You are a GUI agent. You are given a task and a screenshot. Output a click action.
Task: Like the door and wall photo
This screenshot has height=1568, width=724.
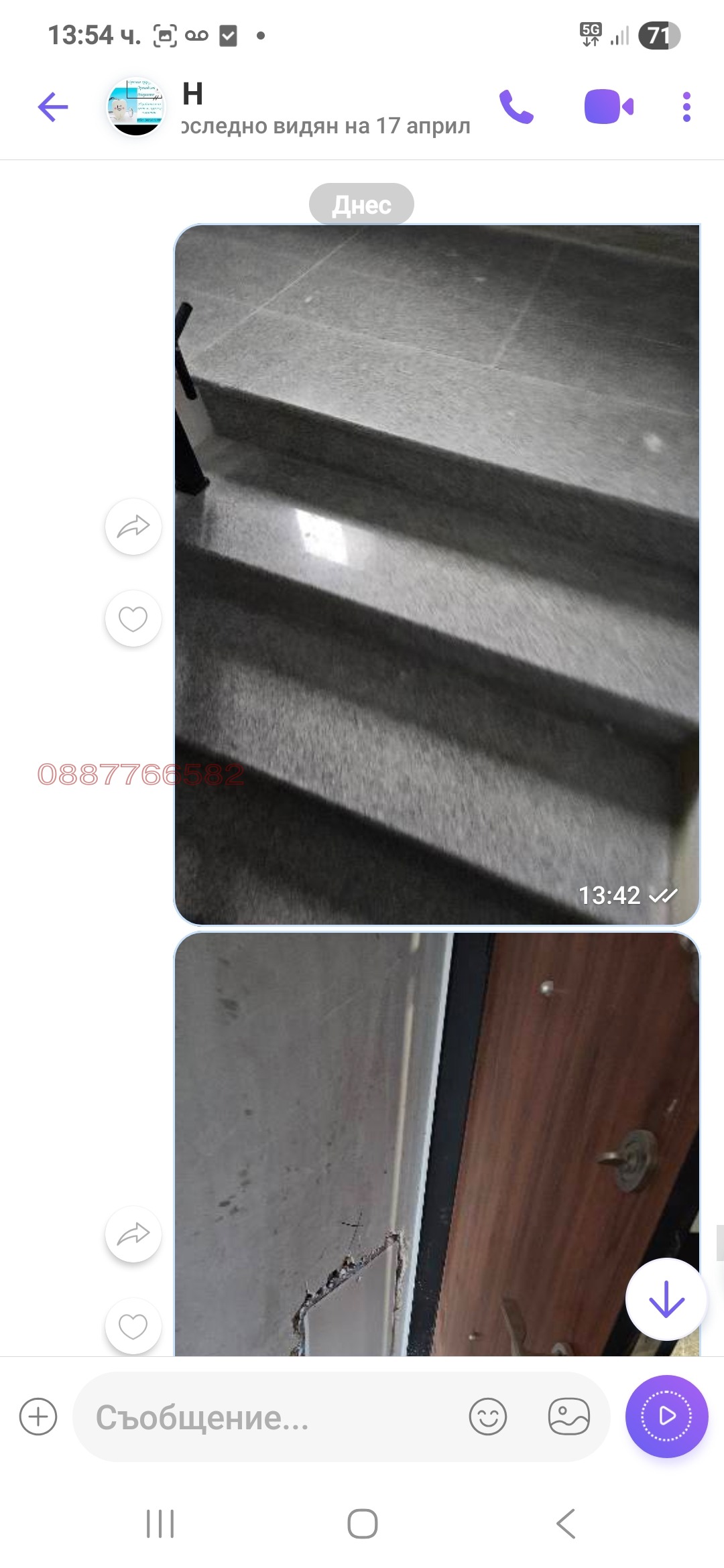point(133,1325)
